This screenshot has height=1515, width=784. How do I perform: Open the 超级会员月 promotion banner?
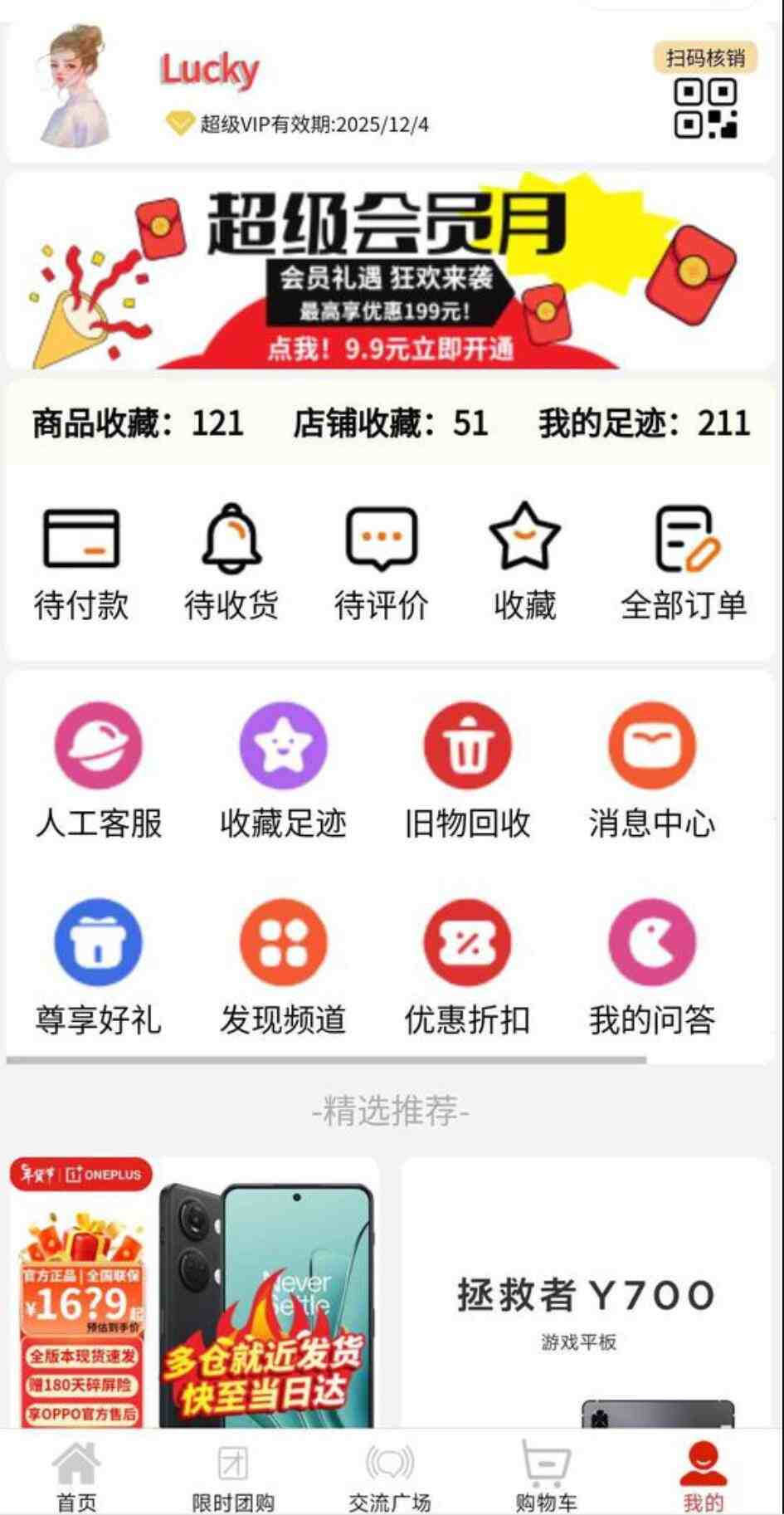390,271
